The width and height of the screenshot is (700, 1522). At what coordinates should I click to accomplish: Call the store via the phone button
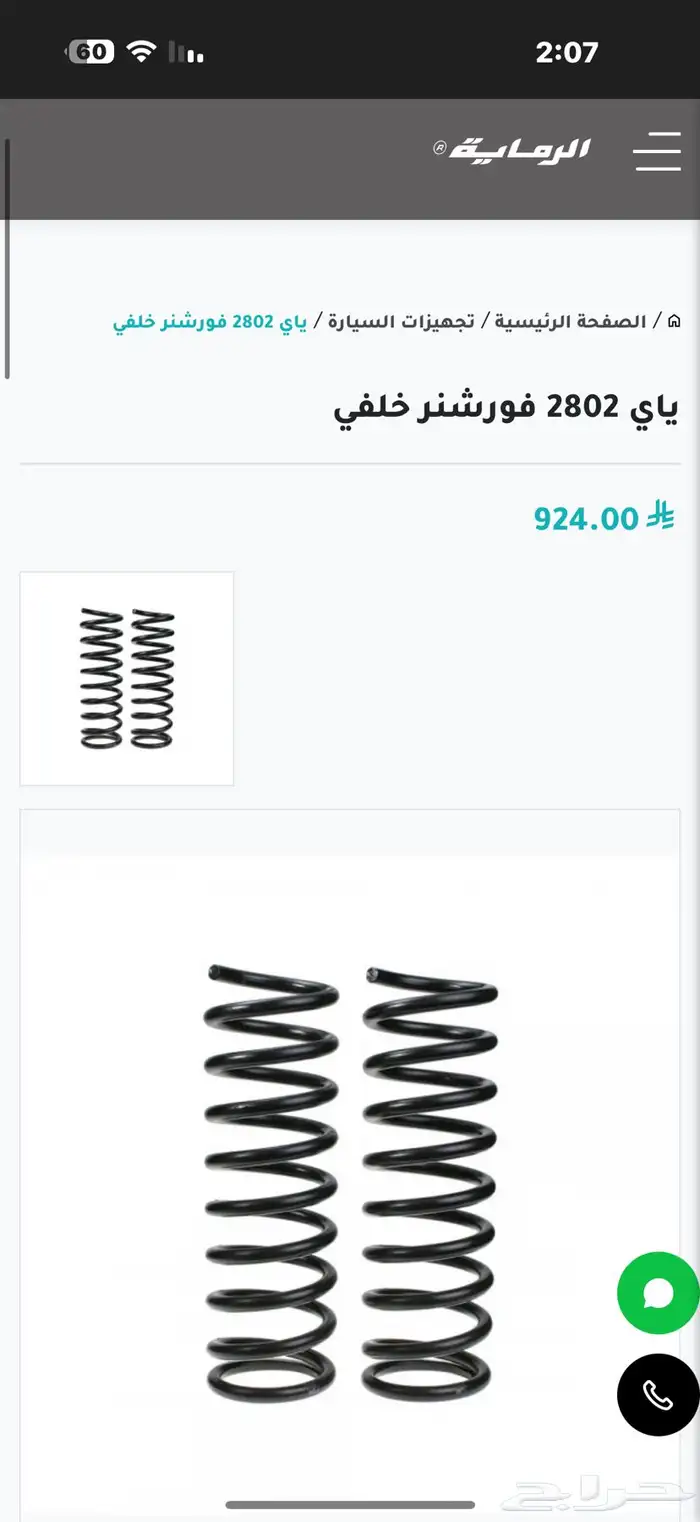657,1395
